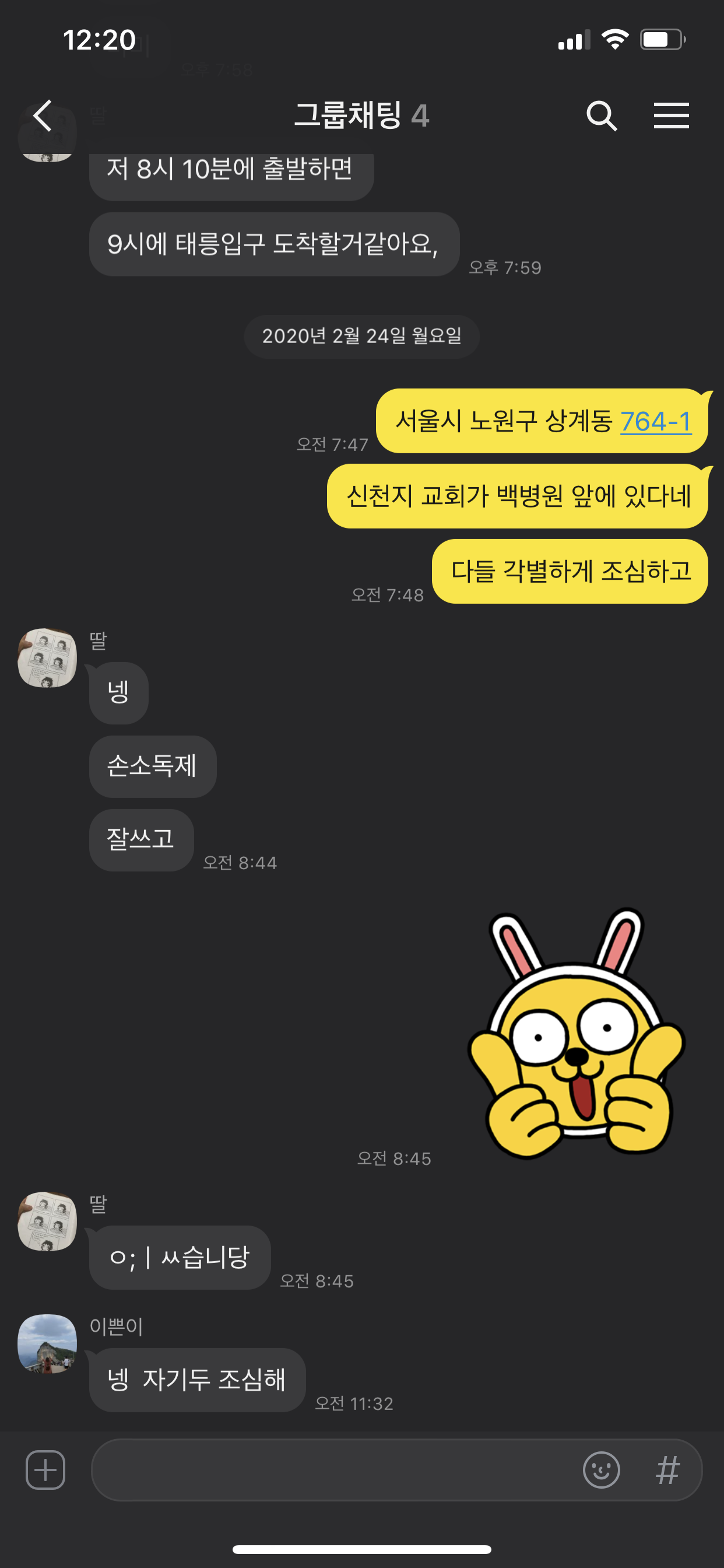Screen dimensions: 724x1568
Task: View 딸's profile picture next to 넹
Action: coord(47,658)
